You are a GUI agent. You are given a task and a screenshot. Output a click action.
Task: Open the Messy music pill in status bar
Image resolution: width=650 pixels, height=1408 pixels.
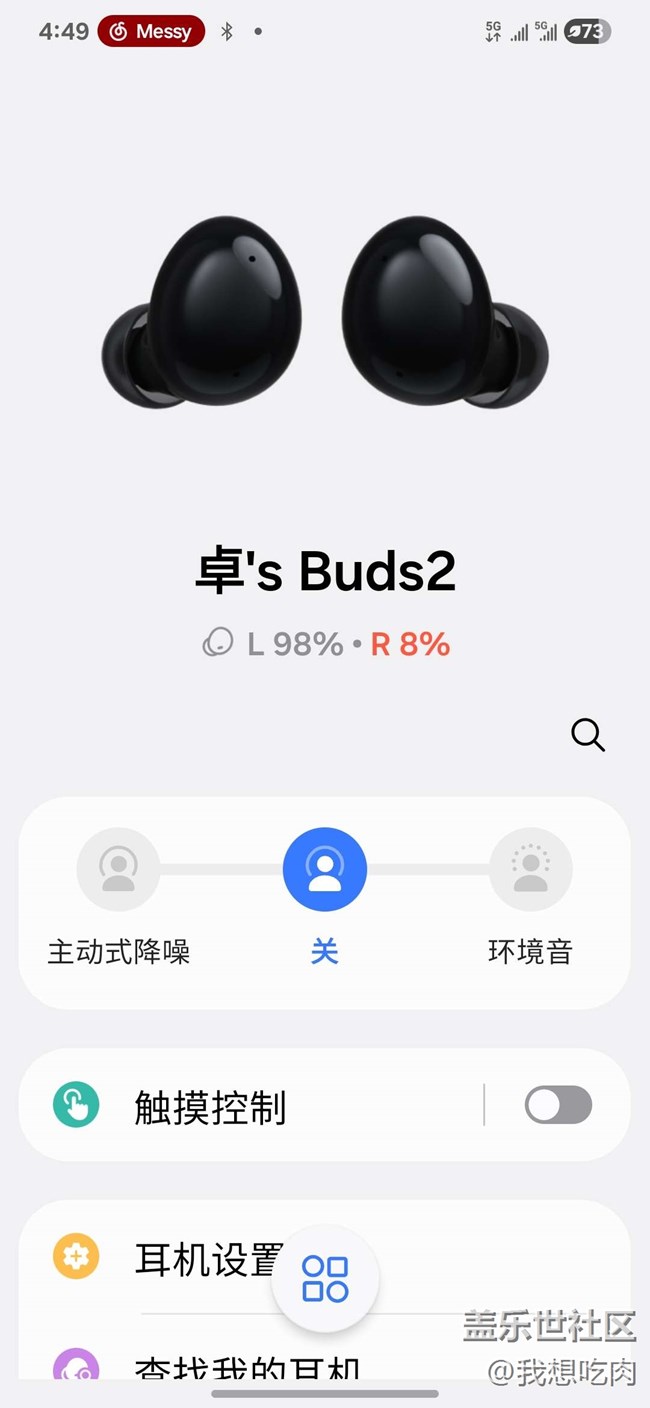coord(151,32)
